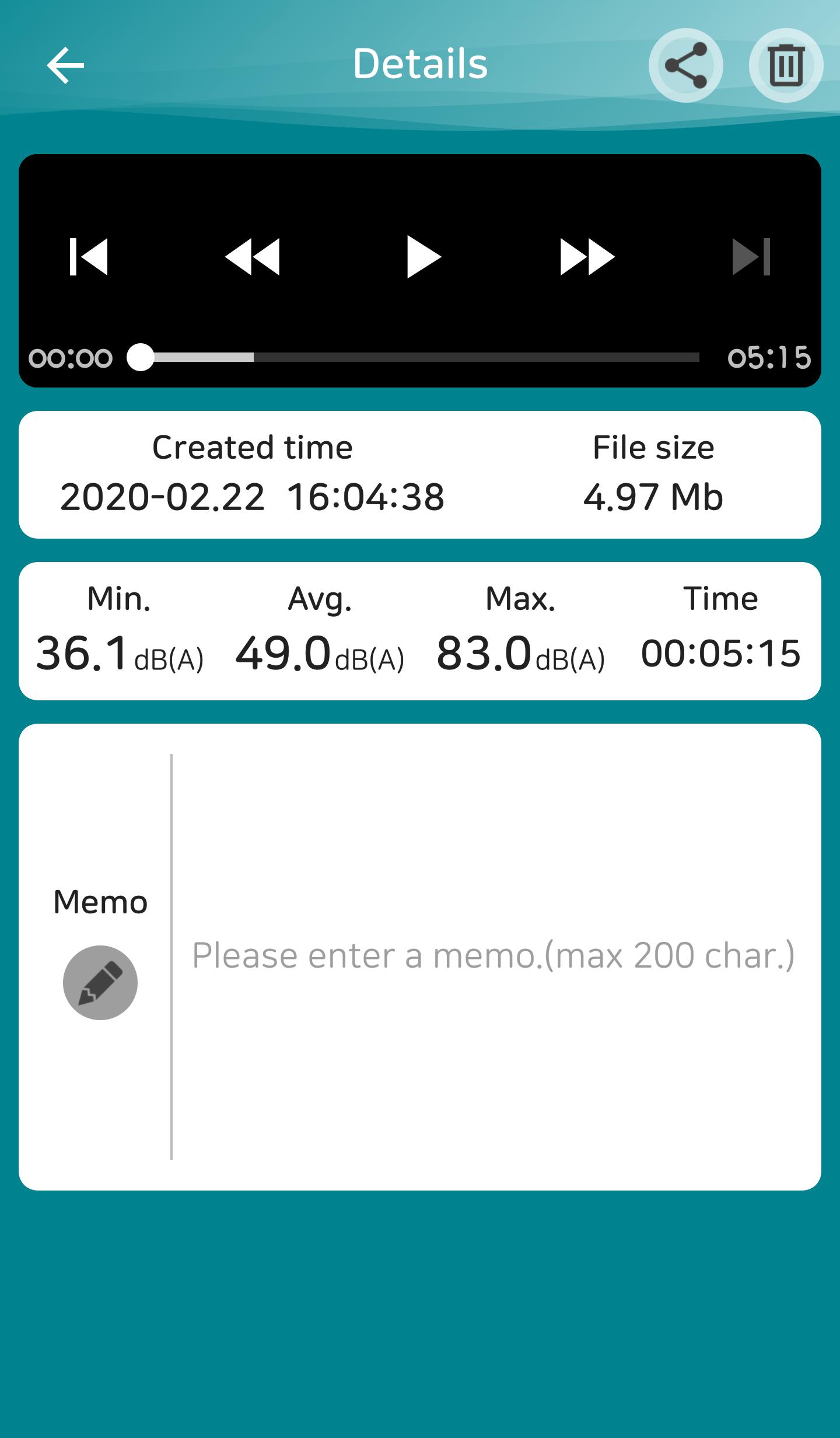Skip to the next recording
840x1438 pixels.
pyautogui.click(x=751, y=256)
